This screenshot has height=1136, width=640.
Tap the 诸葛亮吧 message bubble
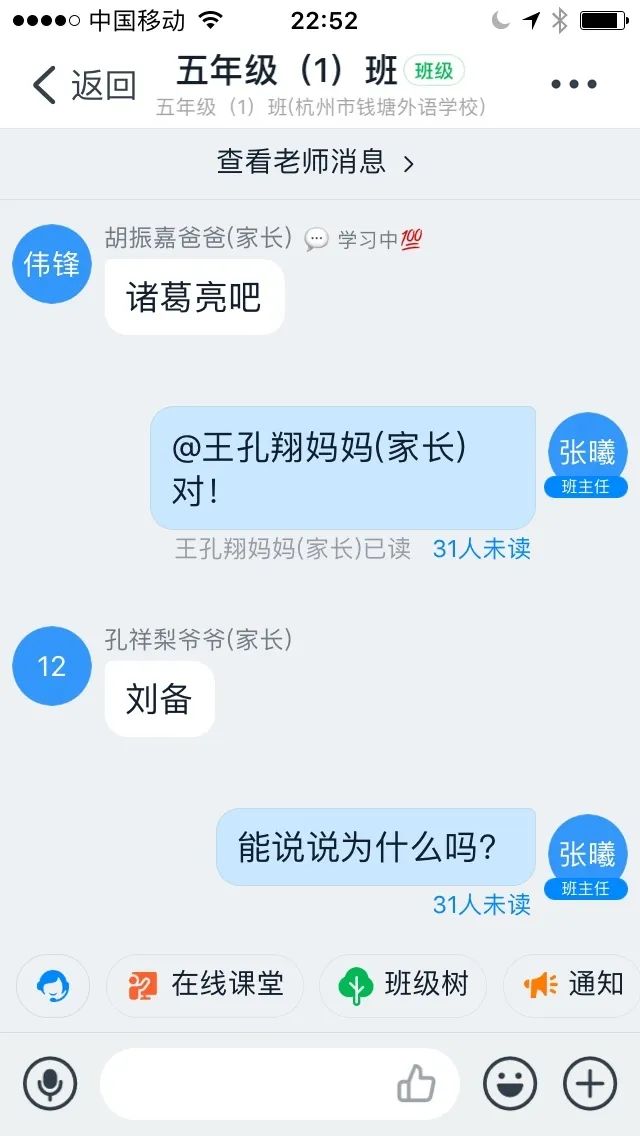click(x=194, y=297)
